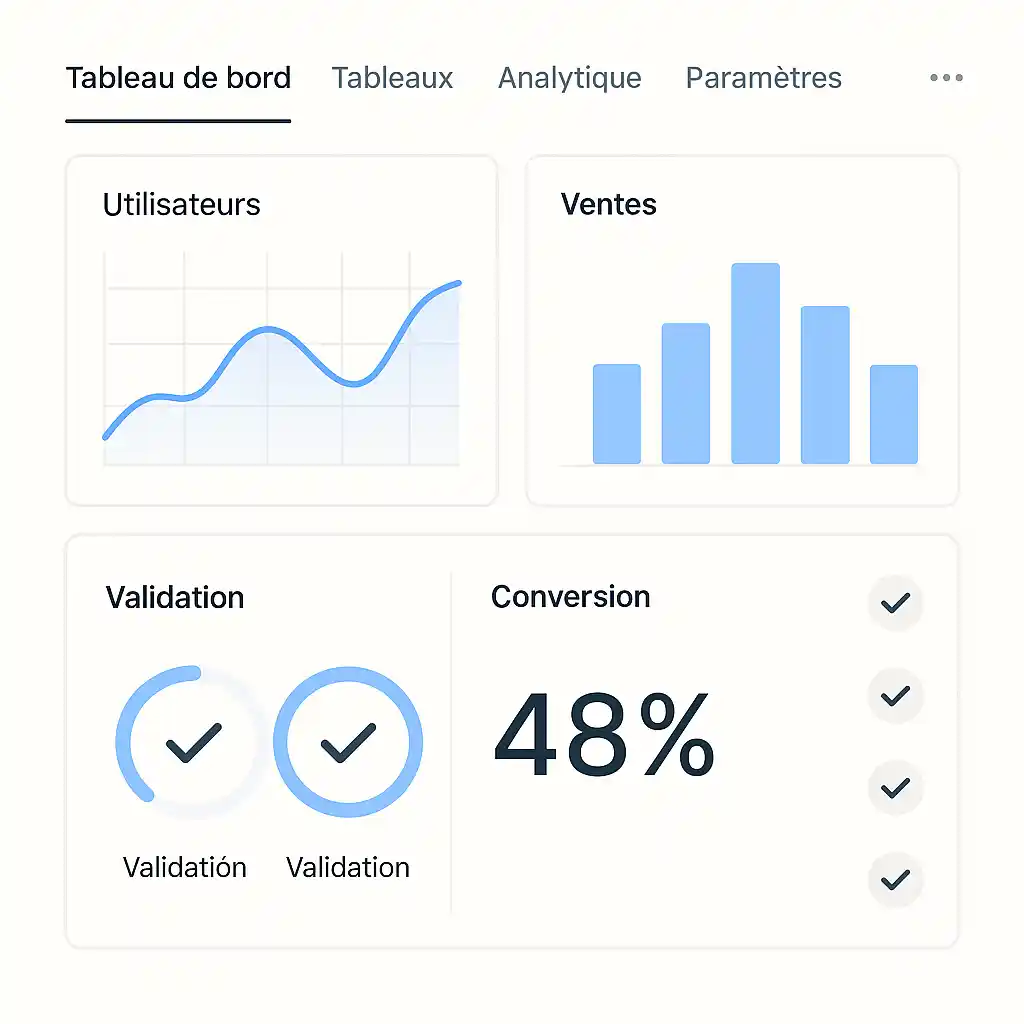The image size is (1024, 1024).
Task: Open the three-dot overflow menu
Action: 946,78
